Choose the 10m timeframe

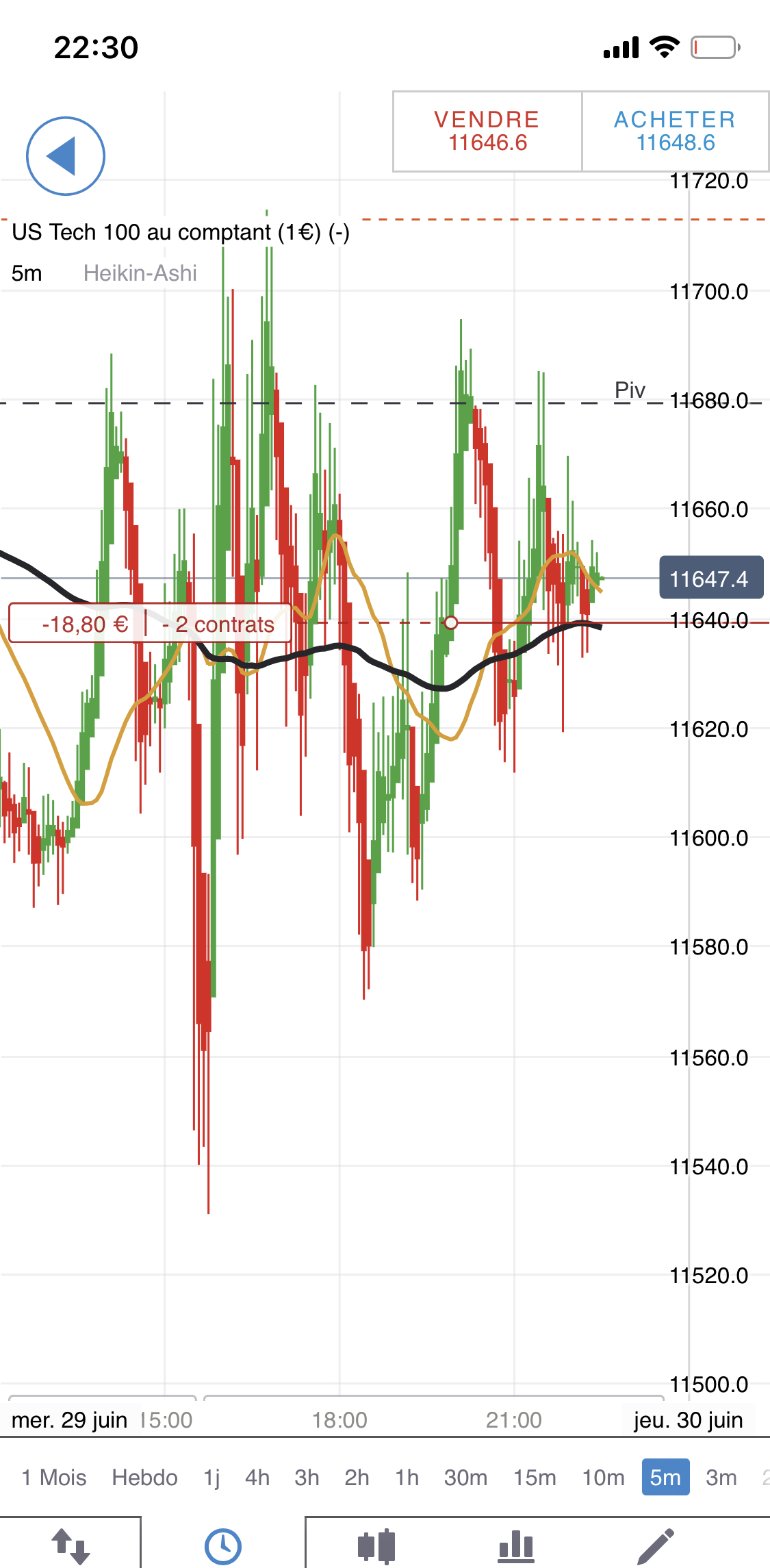603,1477
